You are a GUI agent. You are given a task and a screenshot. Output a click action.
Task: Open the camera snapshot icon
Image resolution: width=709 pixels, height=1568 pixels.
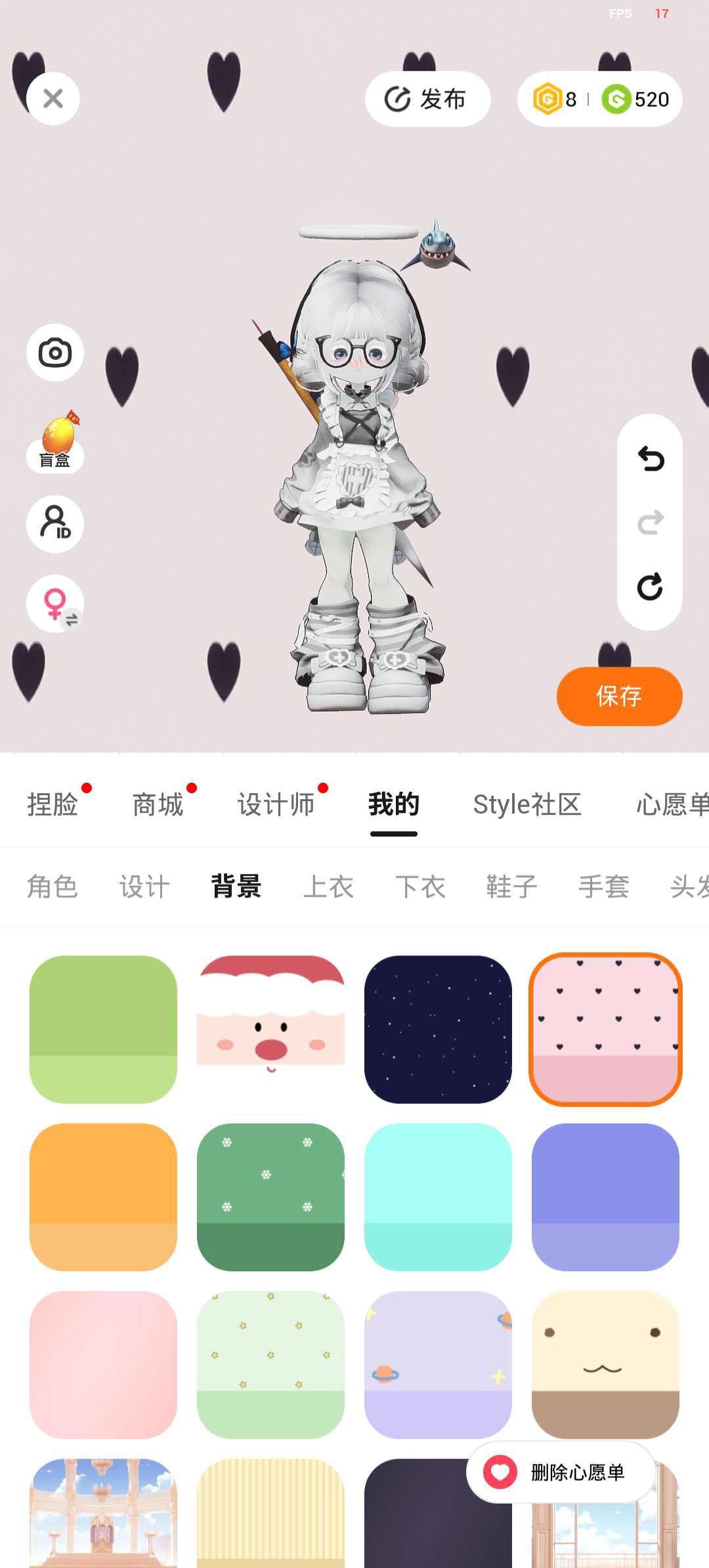55,353
